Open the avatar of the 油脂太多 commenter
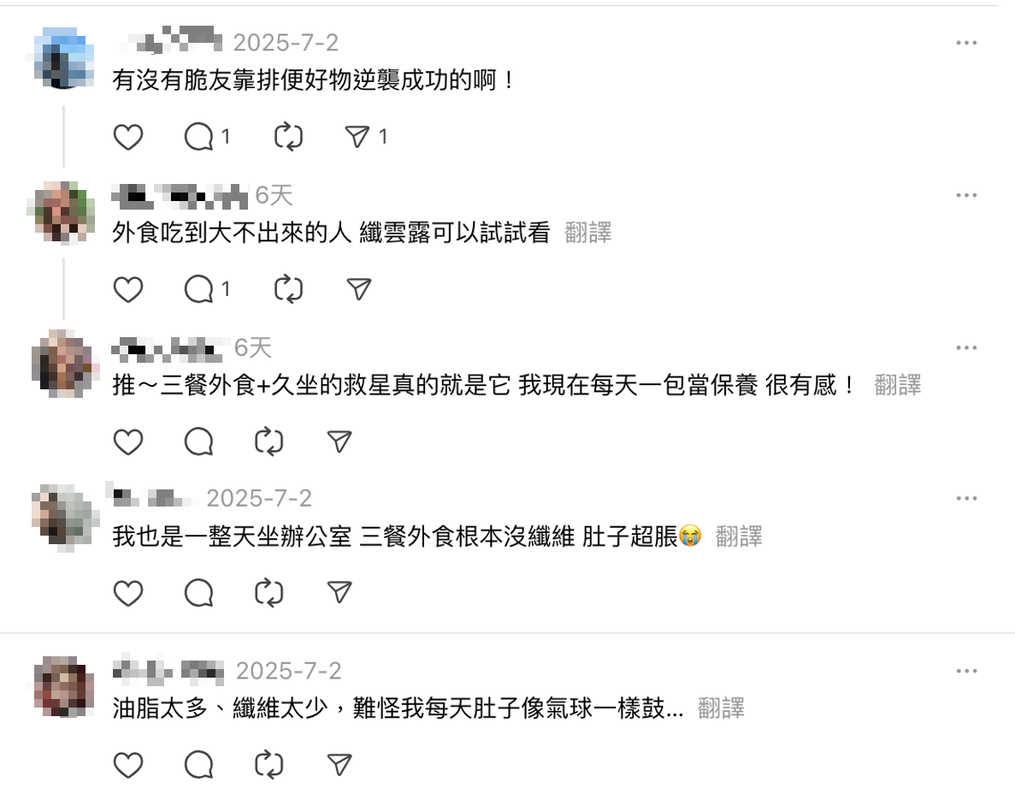This screenshot has width=1015, height=800. [x=64, y=687]
